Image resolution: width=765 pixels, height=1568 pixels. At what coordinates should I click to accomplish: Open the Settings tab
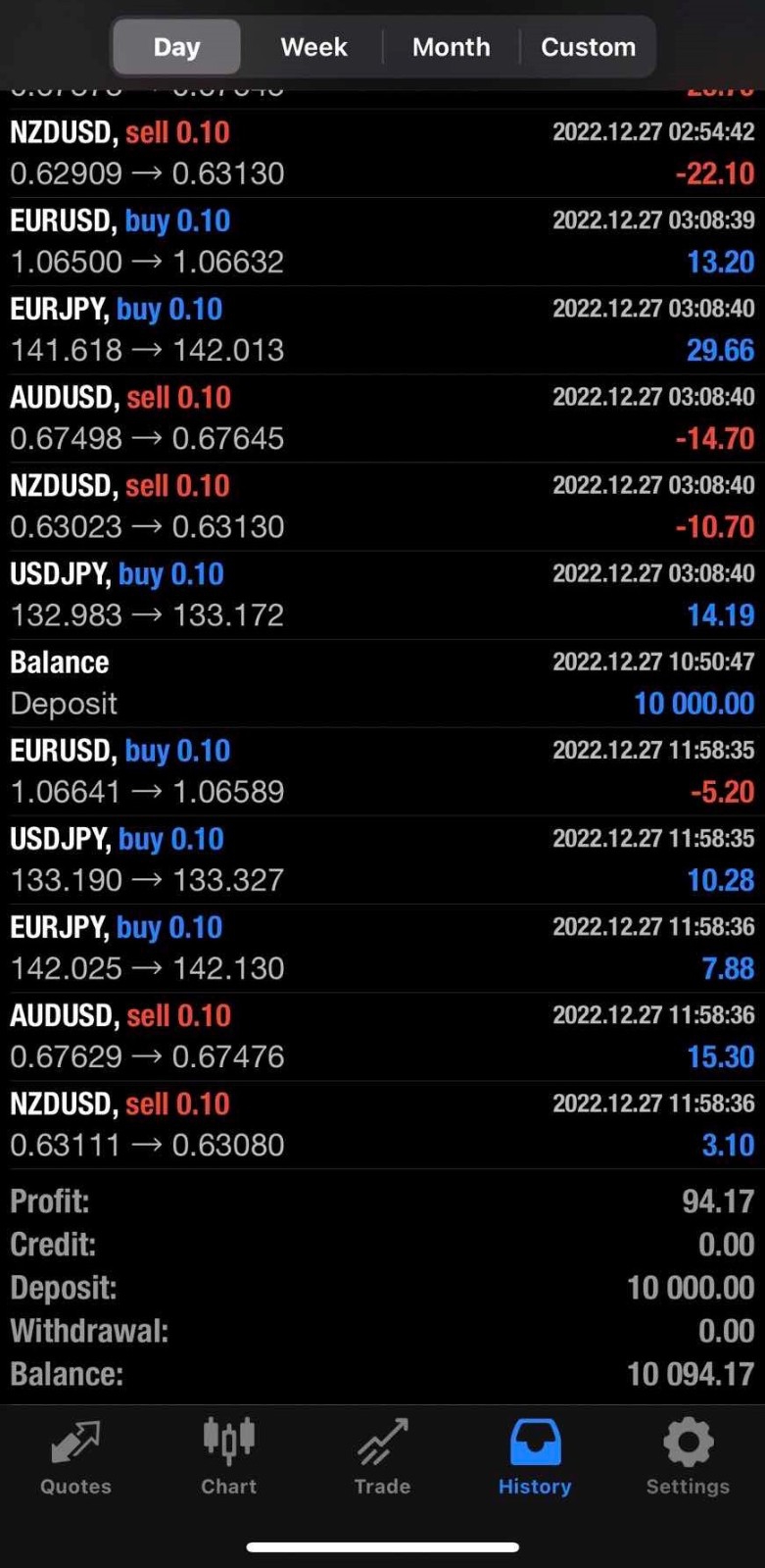(x=688, y=1458)
